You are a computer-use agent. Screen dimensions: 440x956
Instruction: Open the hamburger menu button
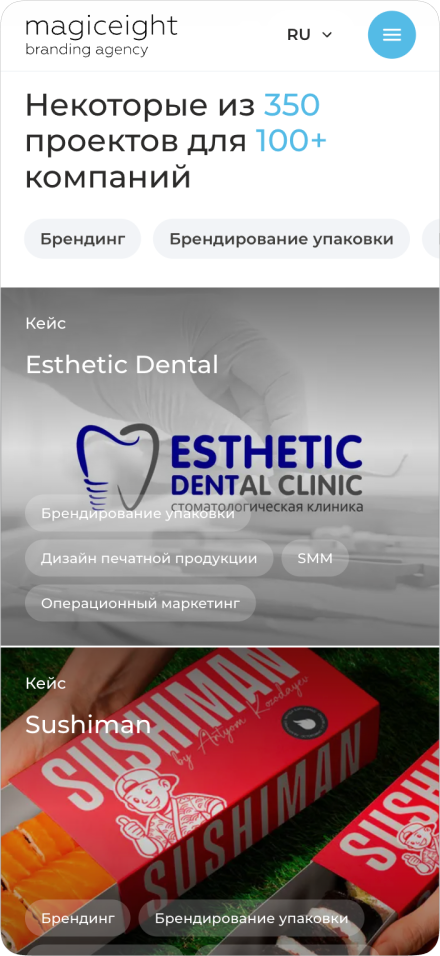[392, 35]
